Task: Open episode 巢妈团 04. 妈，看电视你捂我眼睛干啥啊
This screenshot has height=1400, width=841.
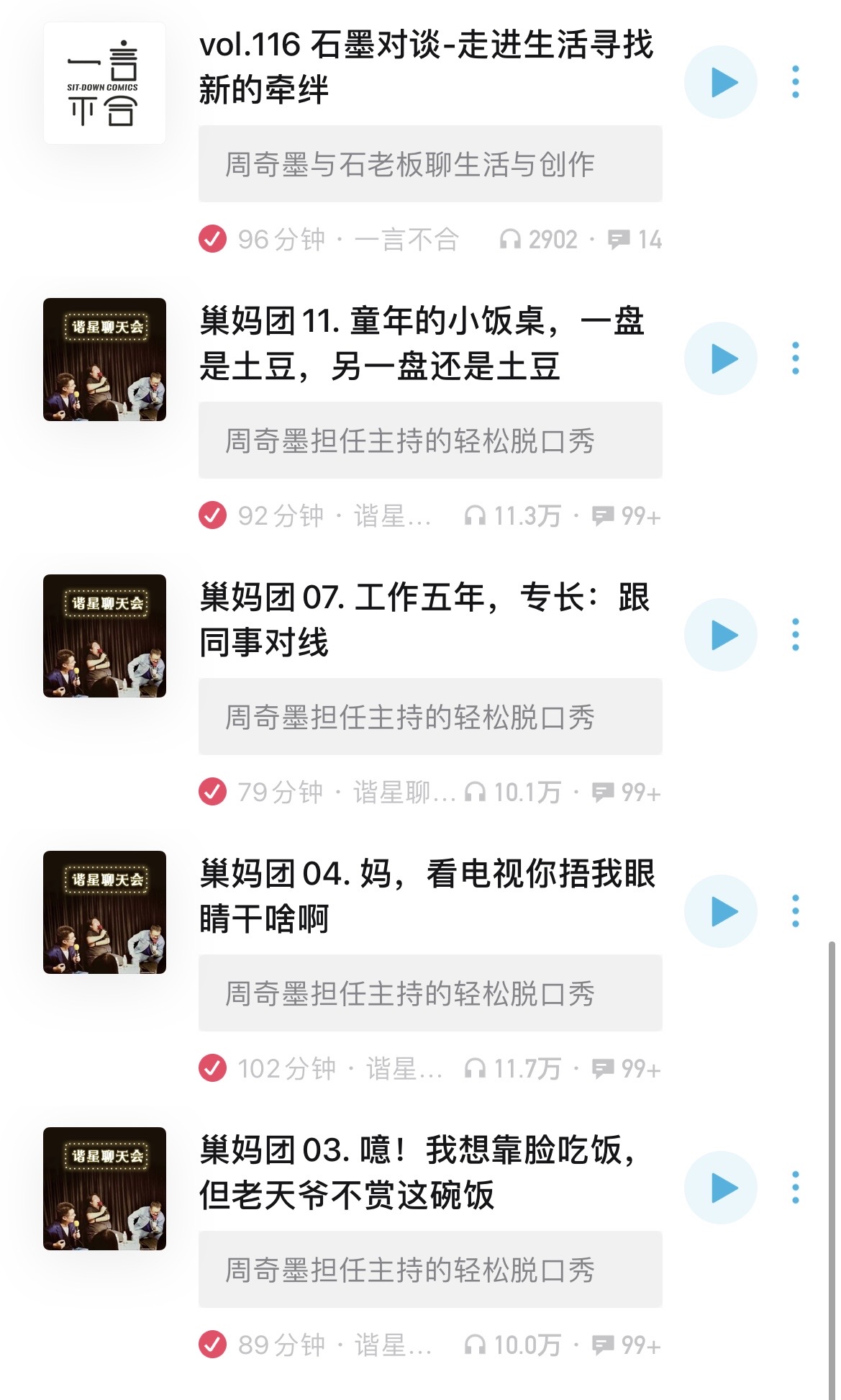Action: coord(427,896)
